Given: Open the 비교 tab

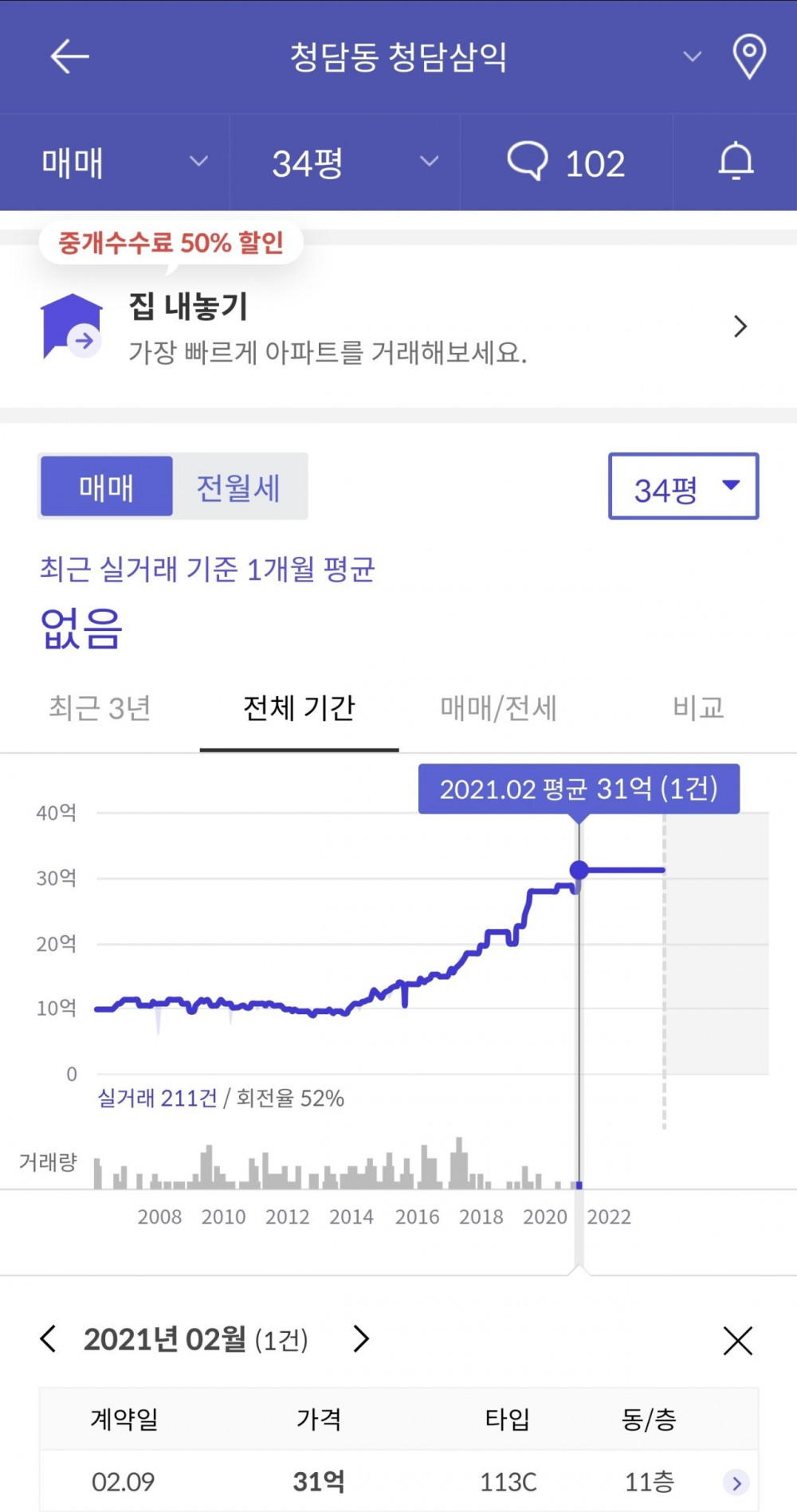Looking at the screenshot, I should coord(697,708).
